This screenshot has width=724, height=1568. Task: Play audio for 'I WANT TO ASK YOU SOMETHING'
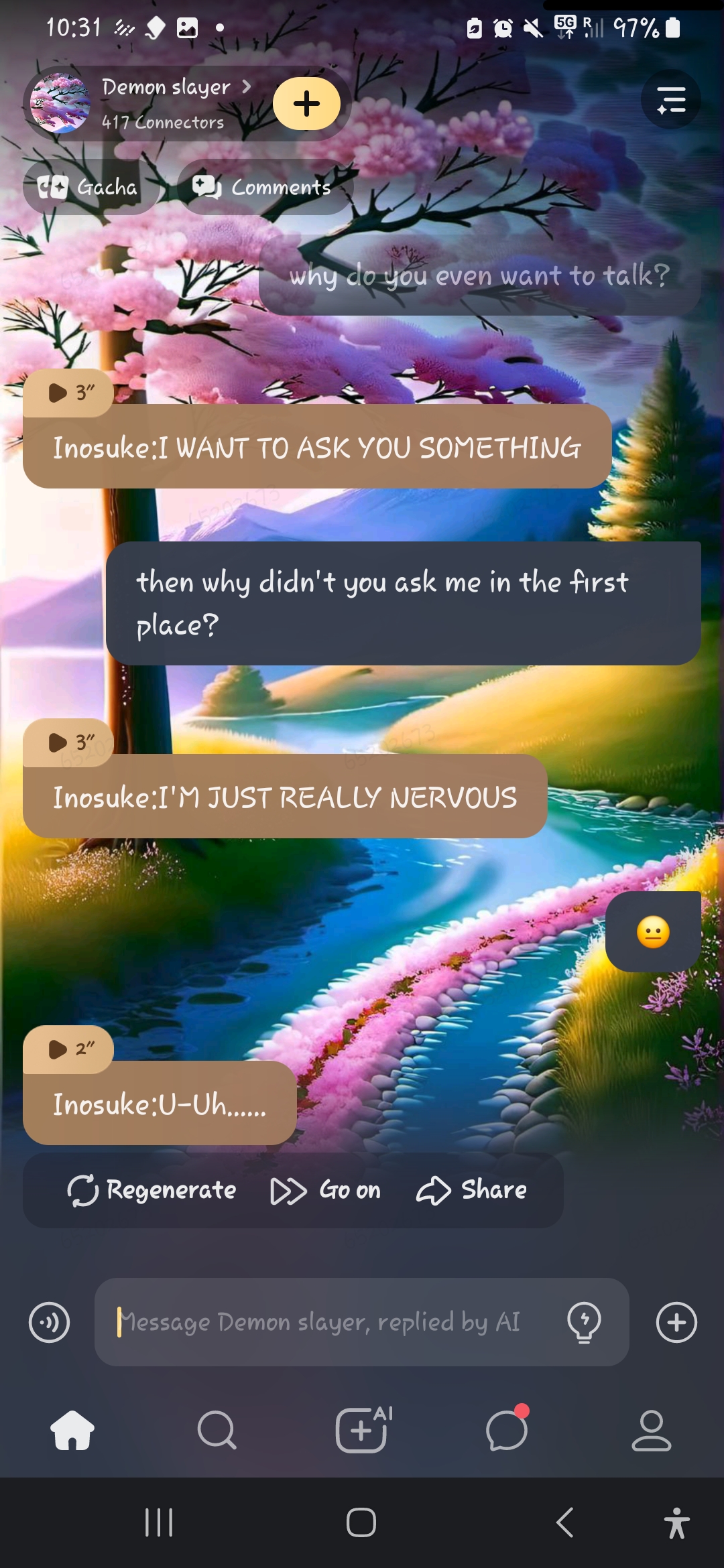point(69,393)
